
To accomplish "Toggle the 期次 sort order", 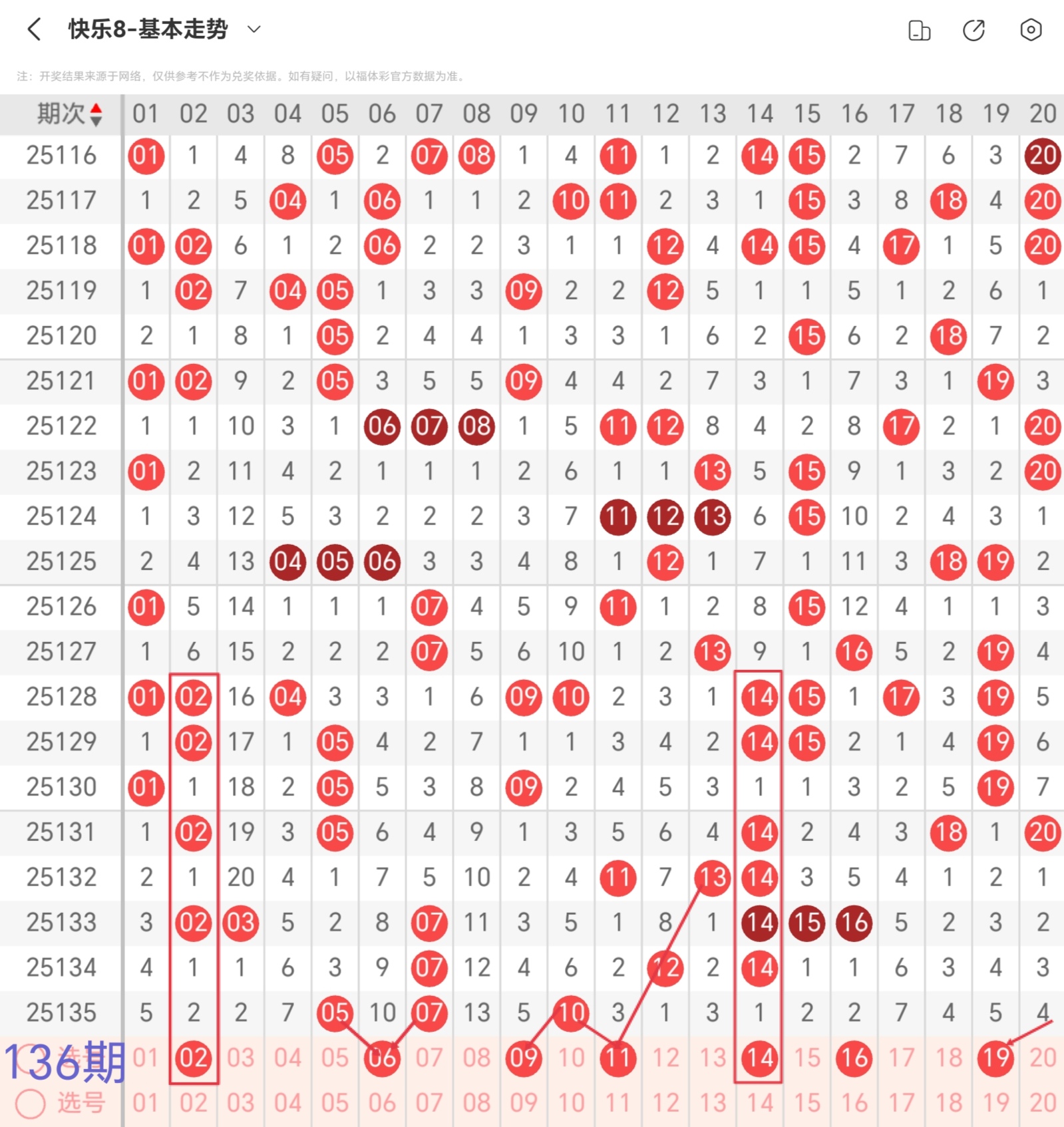I will click(x=96, y=114).
